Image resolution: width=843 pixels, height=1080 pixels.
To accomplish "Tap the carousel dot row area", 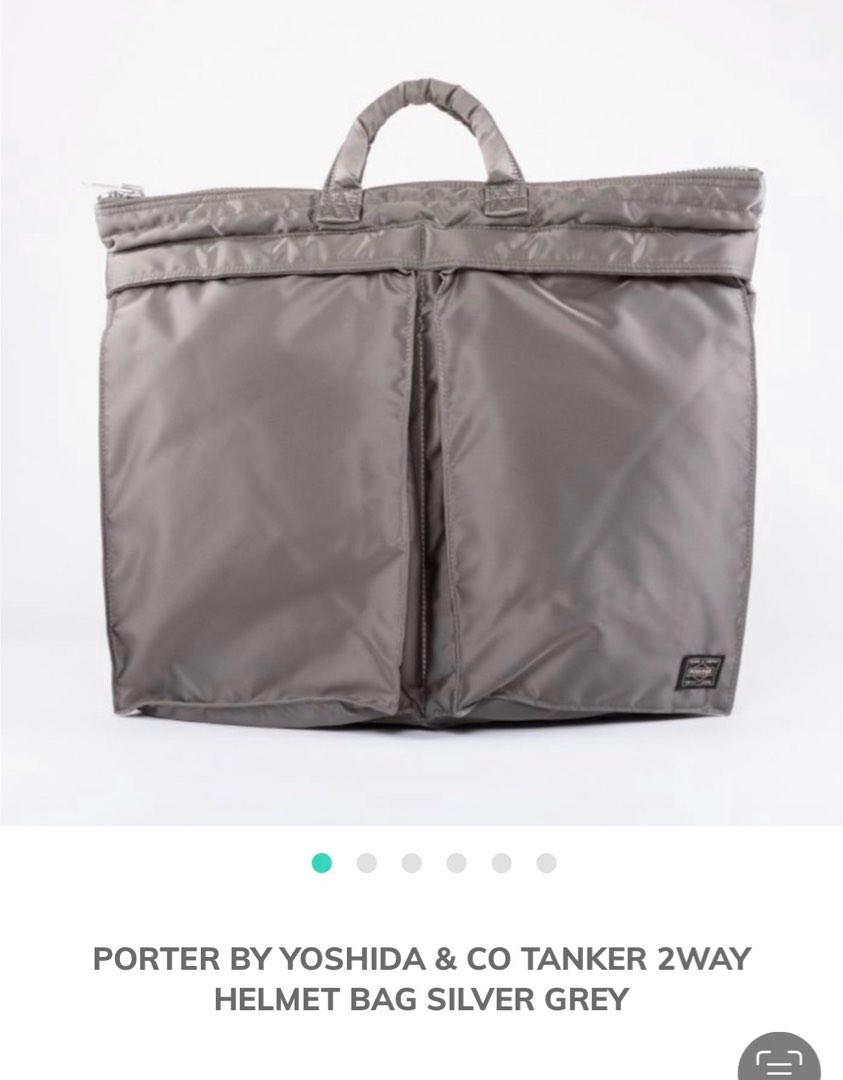I will click(x=433, y=862).
